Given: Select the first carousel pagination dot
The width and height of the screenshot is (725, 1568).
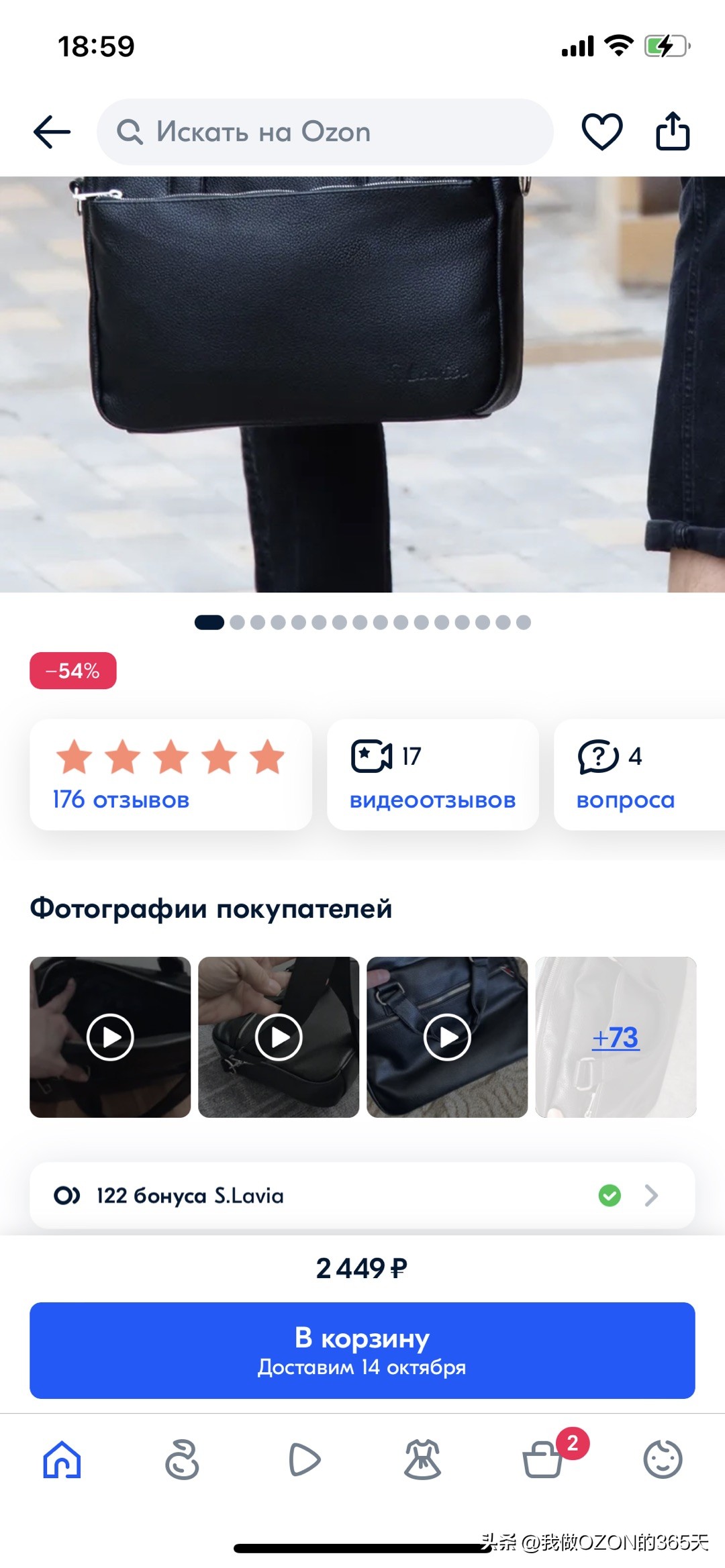Looking at the screenshot, I should (208, 623).
